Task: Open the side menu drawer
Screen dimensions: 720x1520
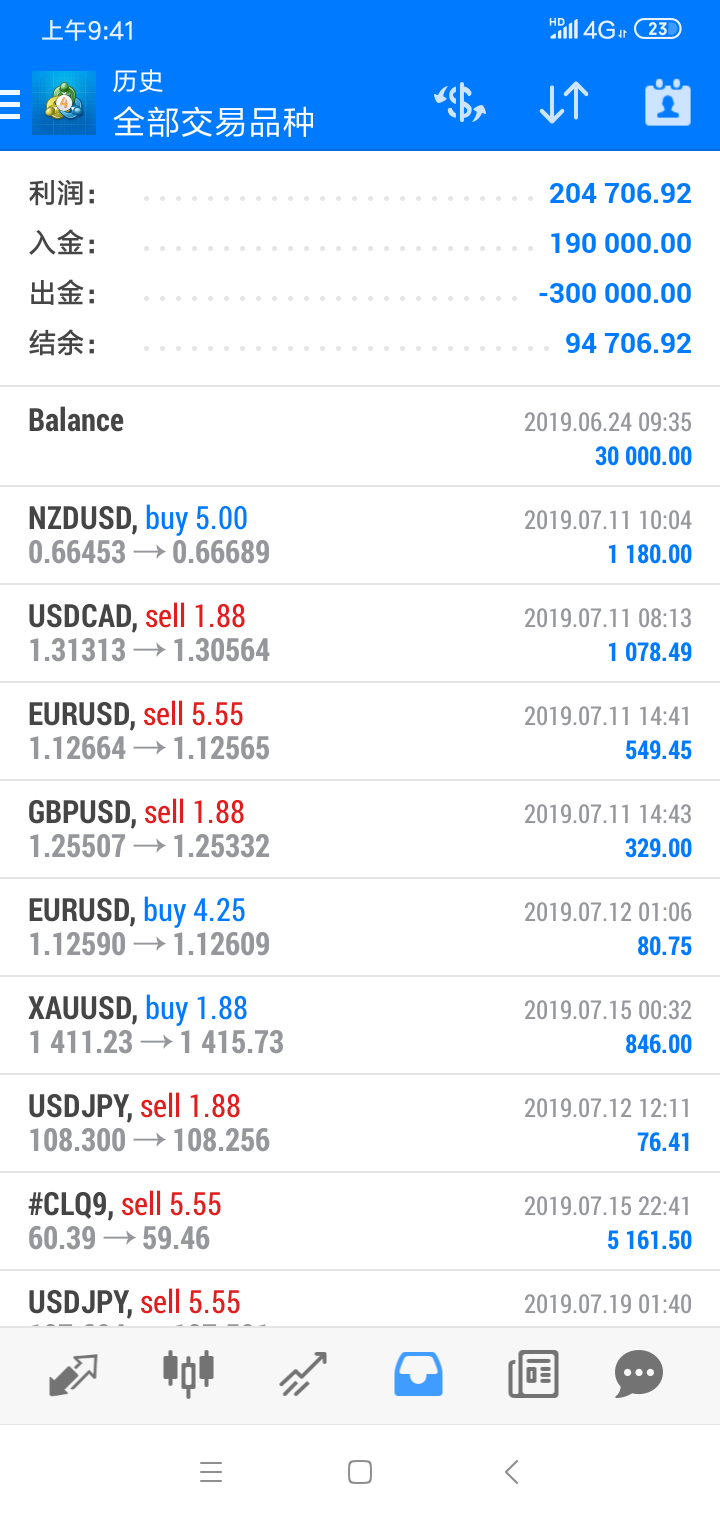Action: [10, 104]
